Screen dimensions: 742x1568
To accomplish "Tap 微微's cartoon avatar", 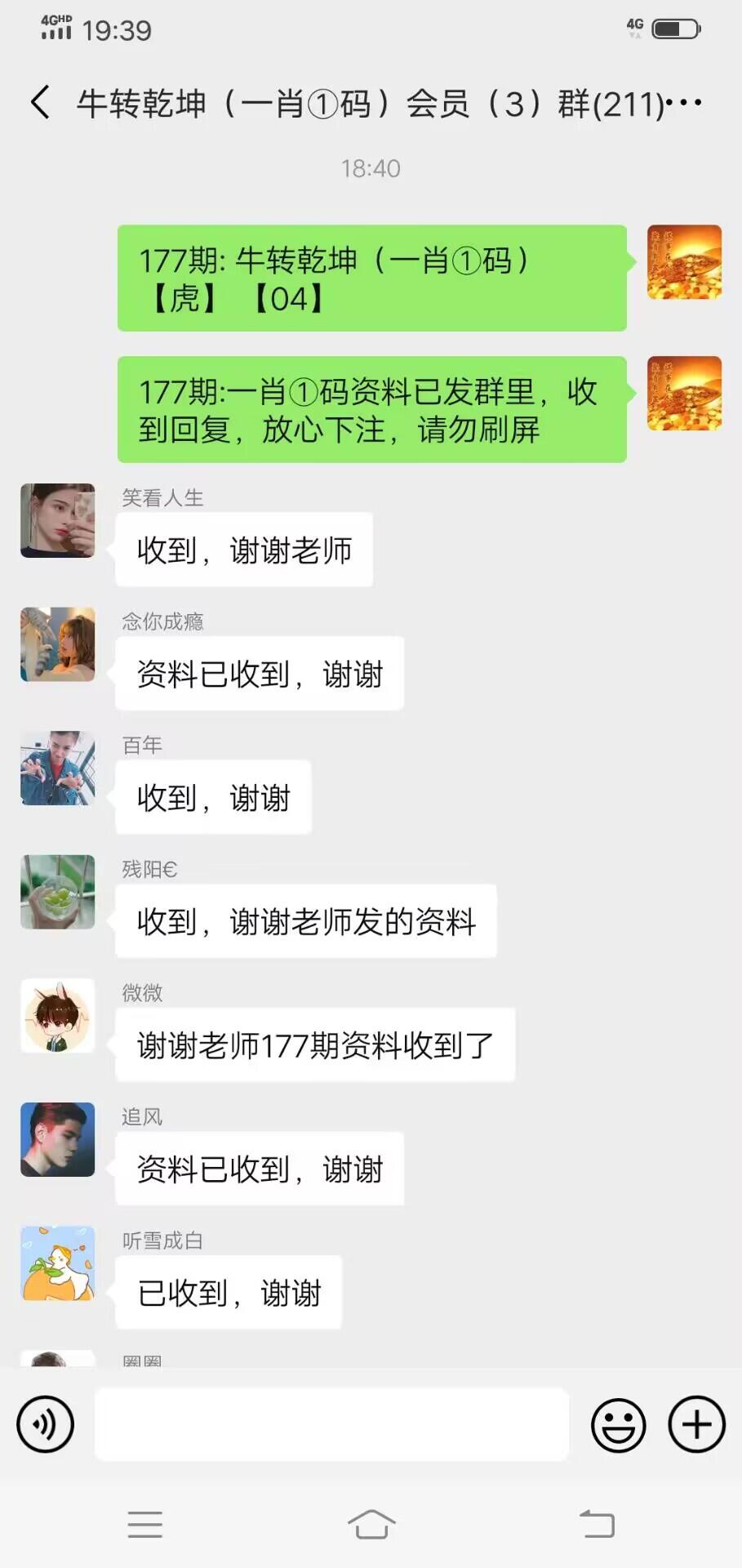I will coord(57,1016).
